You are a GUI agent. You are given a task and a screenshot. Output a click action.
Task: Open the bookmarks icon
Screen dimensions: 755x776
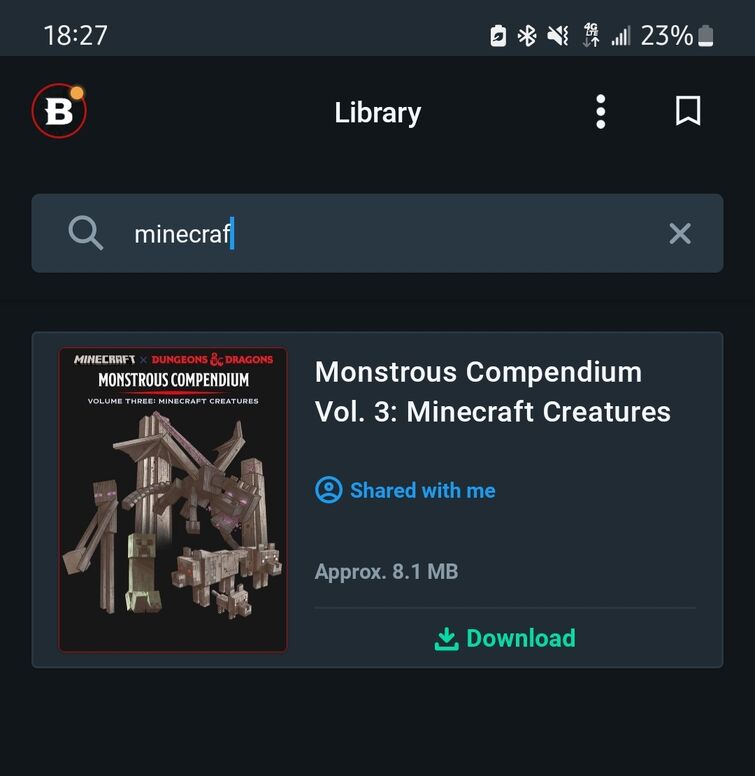[x=687, y=111]
